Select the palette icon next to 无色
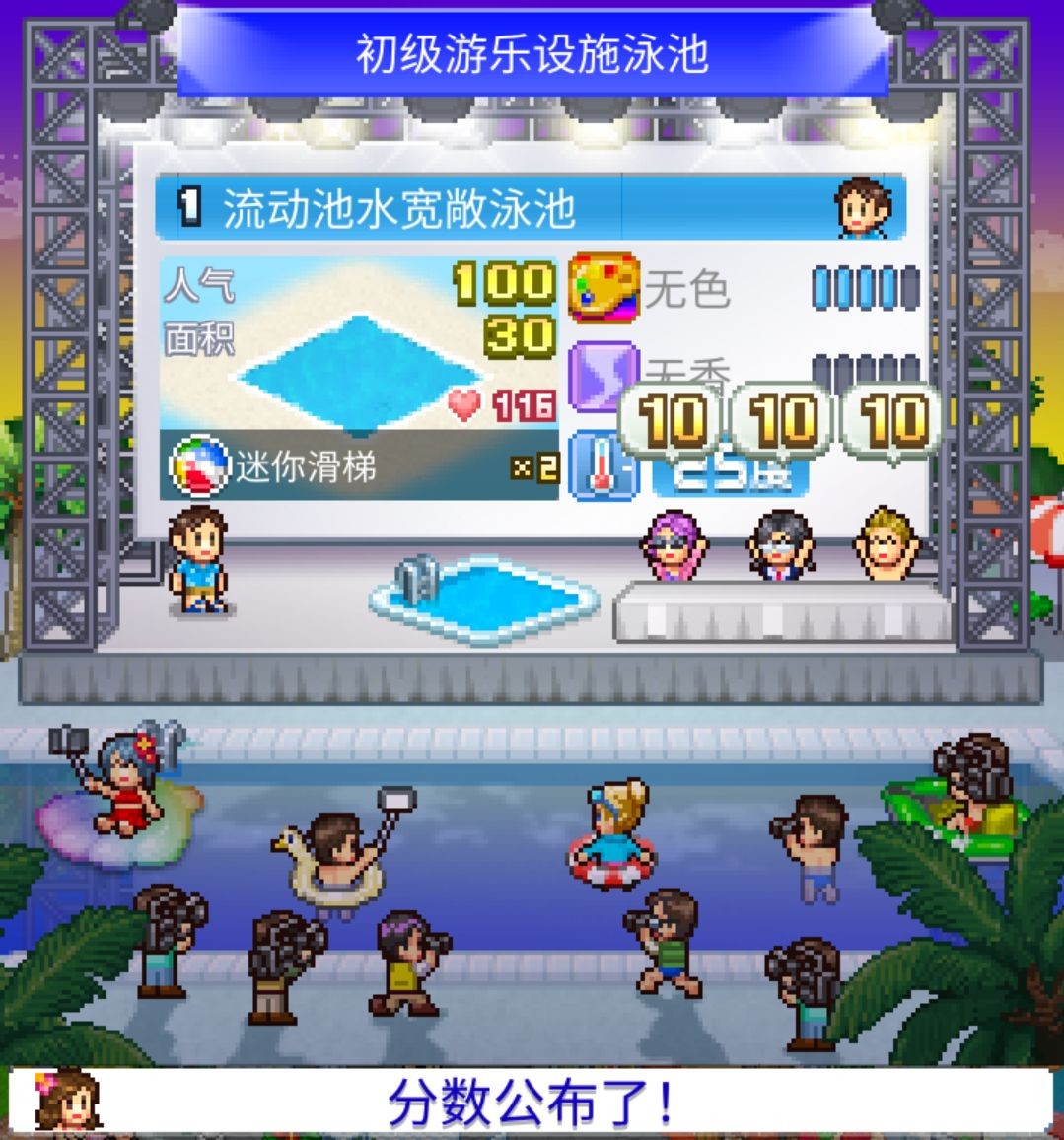This screenshot has height=1140, width=1064. click(x=605, y=291)
